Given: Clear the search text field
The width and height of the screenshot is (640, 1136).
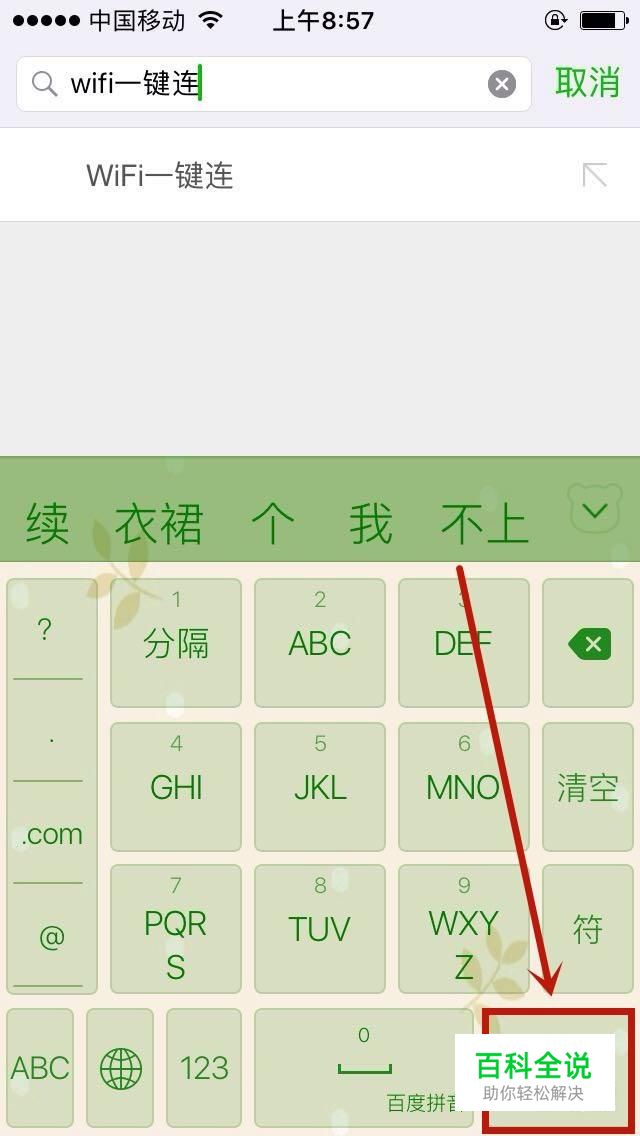Looking at the screenshot, I should tap(502, 85).
